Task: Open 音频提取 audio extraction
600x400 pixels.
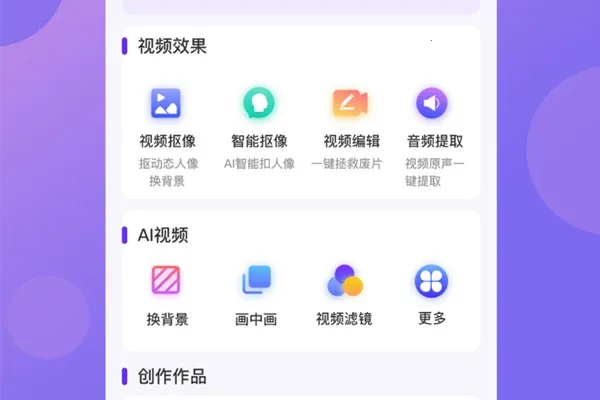Action: [433, 104]
